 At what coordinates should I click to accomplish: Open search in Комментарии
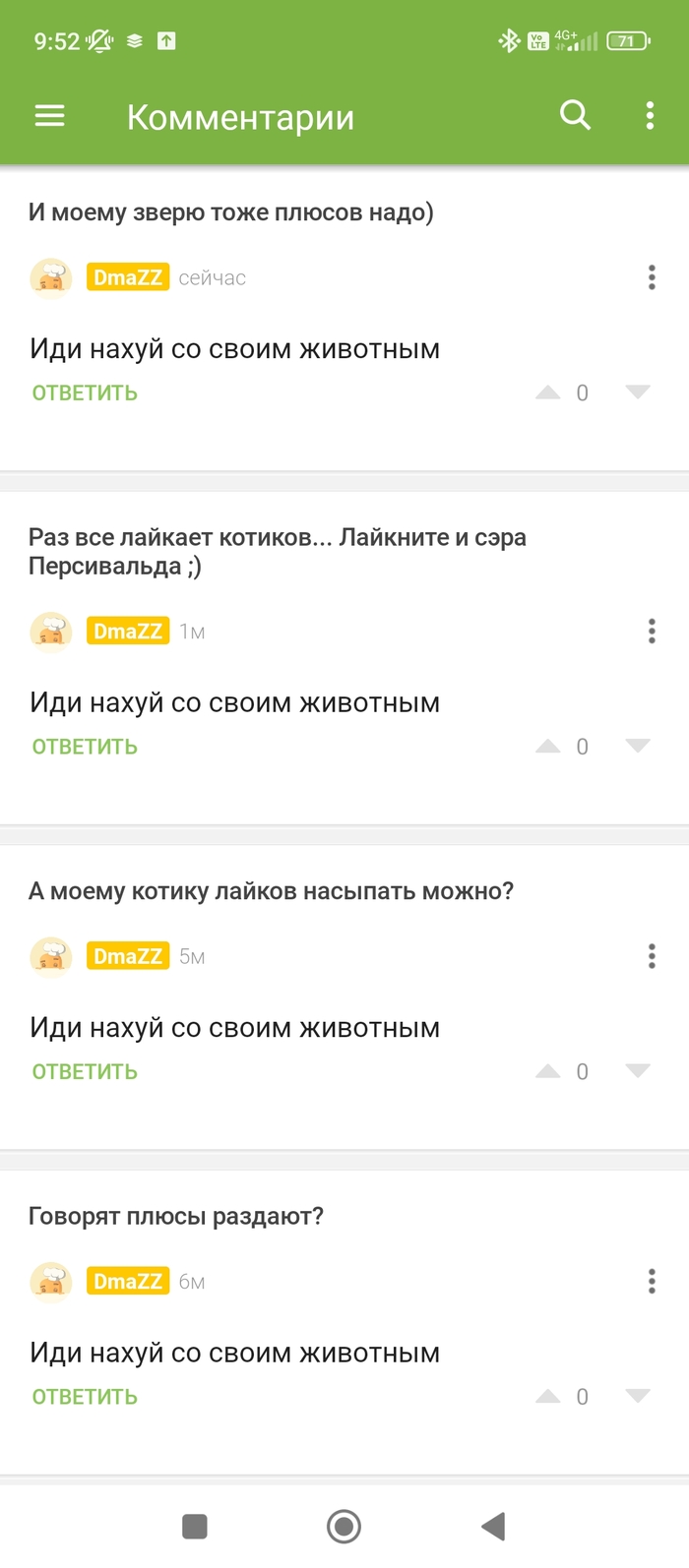click(x=575, y=116)
